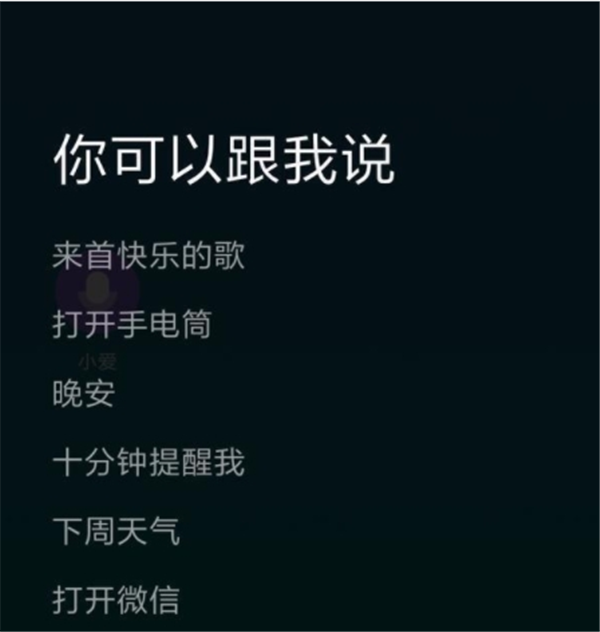Ask for 下周天气 via suggestion

(116, 531)
